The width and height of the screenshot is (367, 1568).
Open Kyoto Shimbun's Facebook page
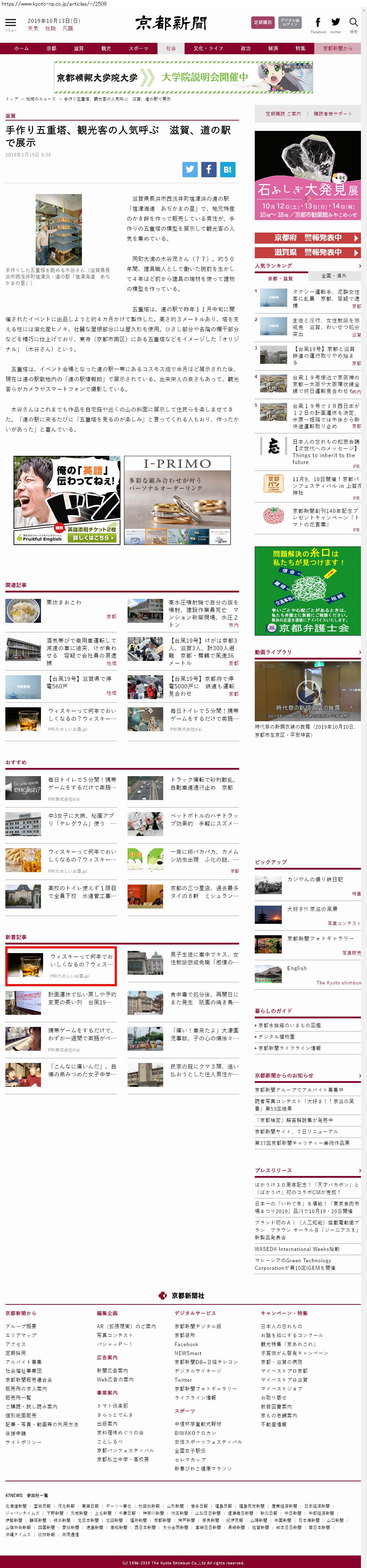[x=318, y=23]
